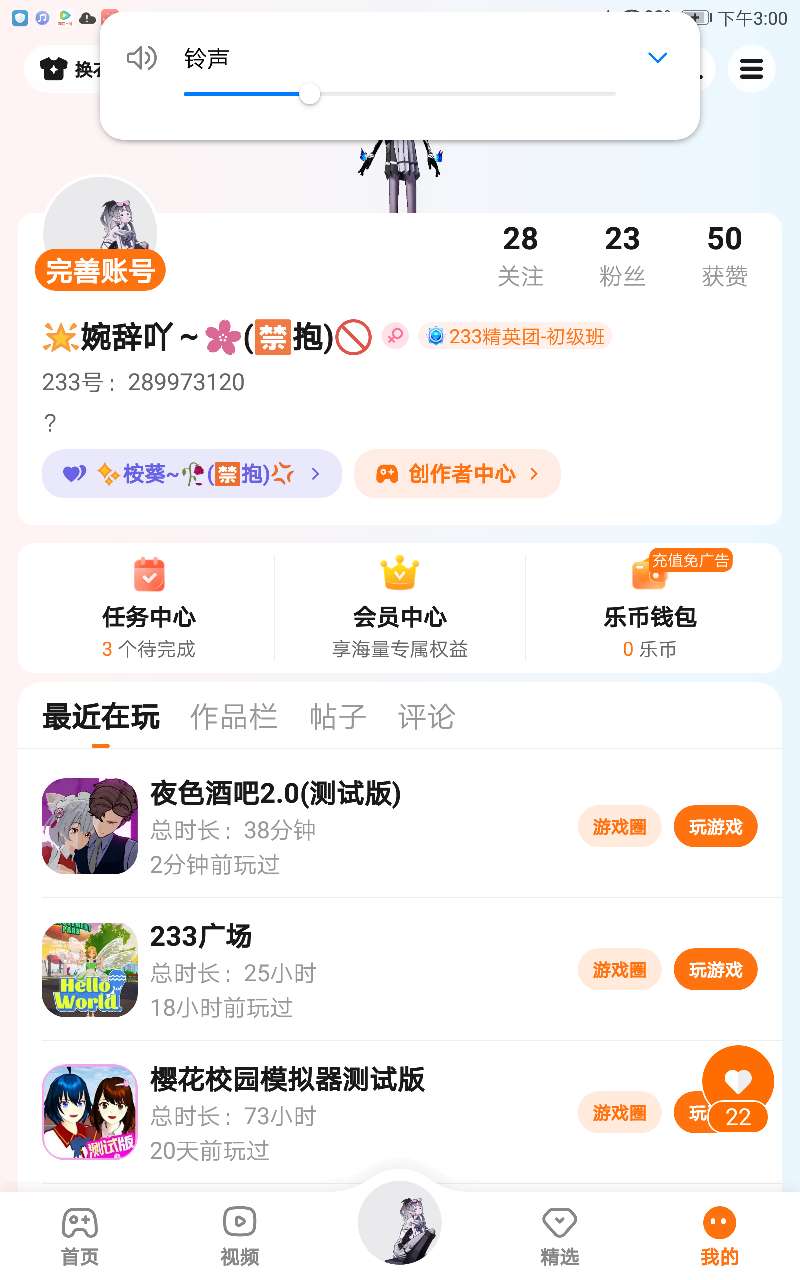Go to the 首页 tab
Image resolution: width=800 pixels, height=1280 pixels.
[80, 1236]
